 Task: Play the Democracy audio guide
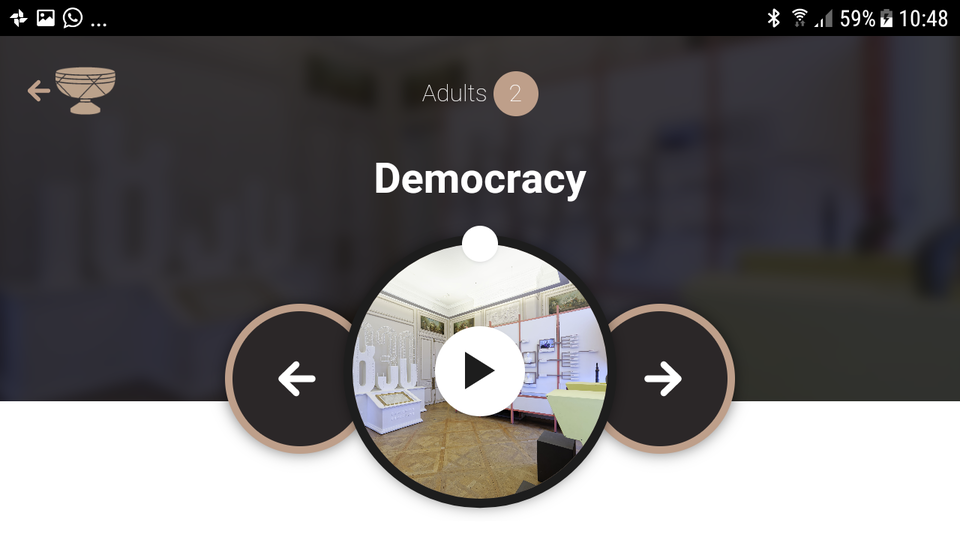click(479, 371)
